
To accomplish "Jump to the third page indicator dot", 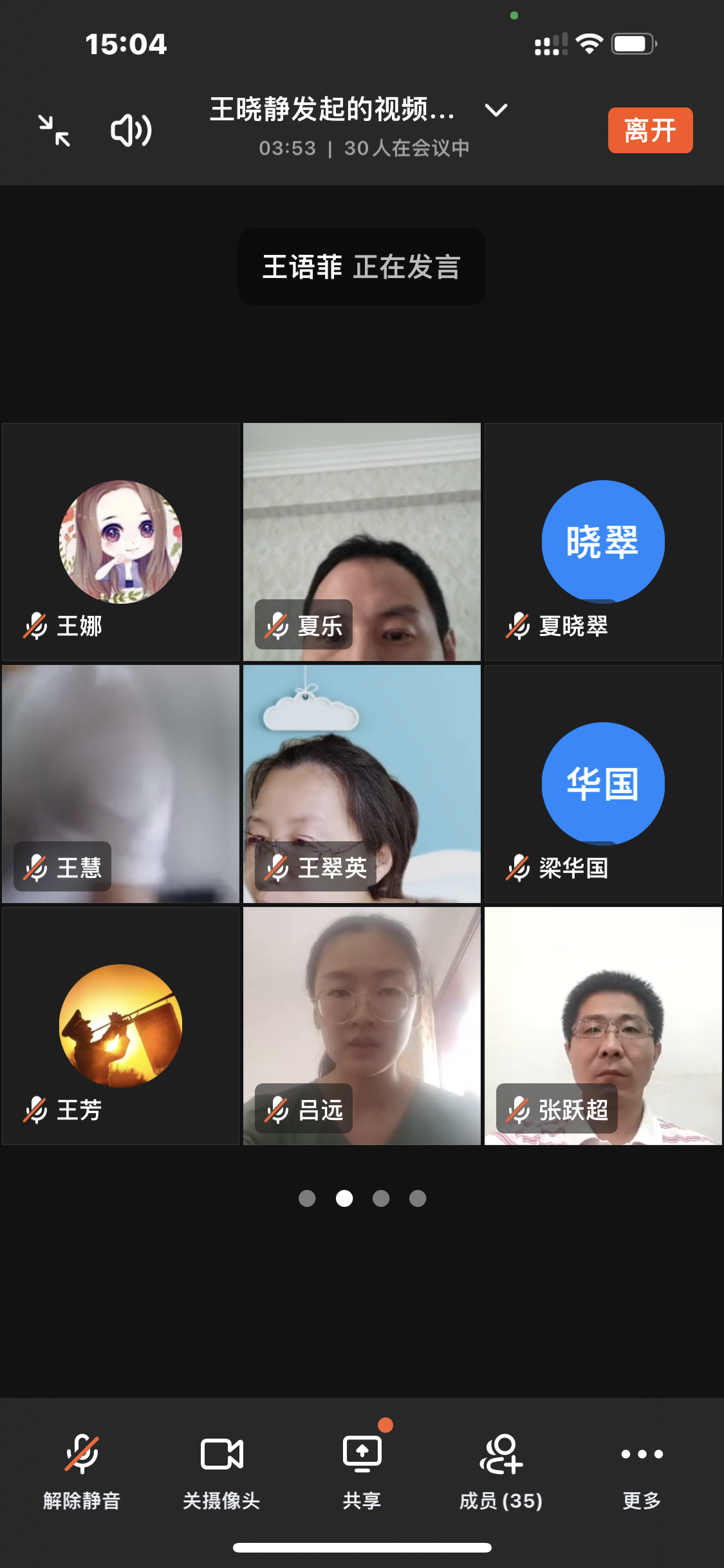I will click(381, 1198).
